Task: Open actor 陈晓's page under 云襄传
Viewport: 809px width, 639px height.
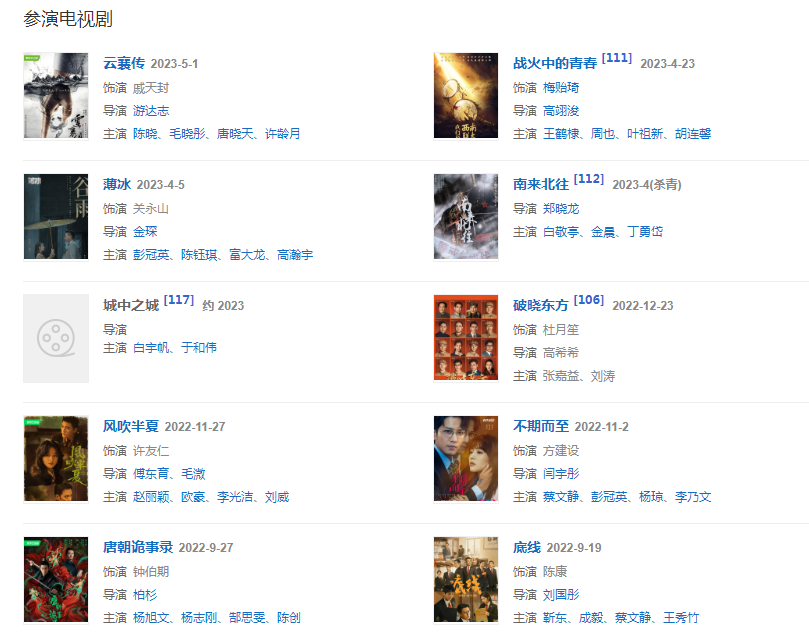Action: (145, 134)
